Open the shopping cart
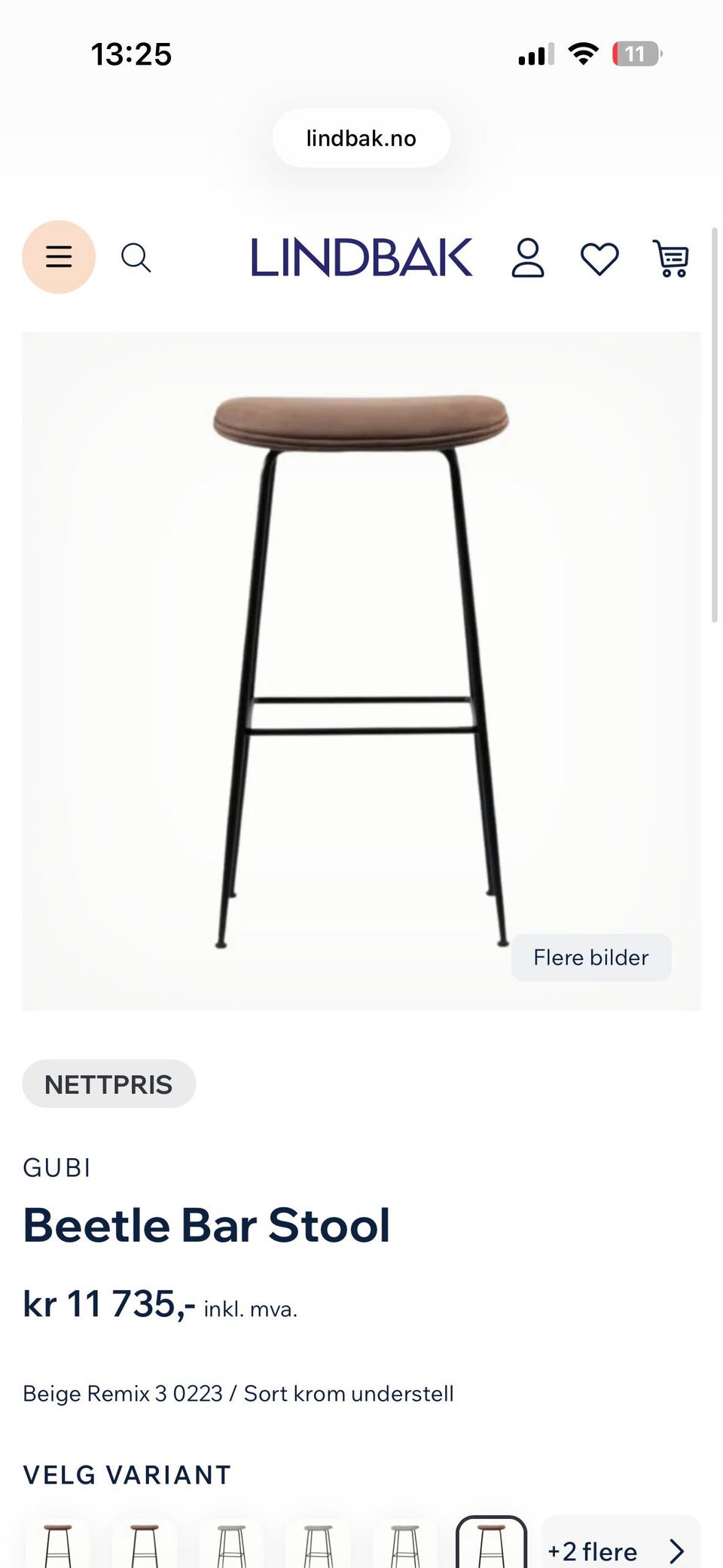This screenshot has width=723, height=1568. (x=671, y=258)
